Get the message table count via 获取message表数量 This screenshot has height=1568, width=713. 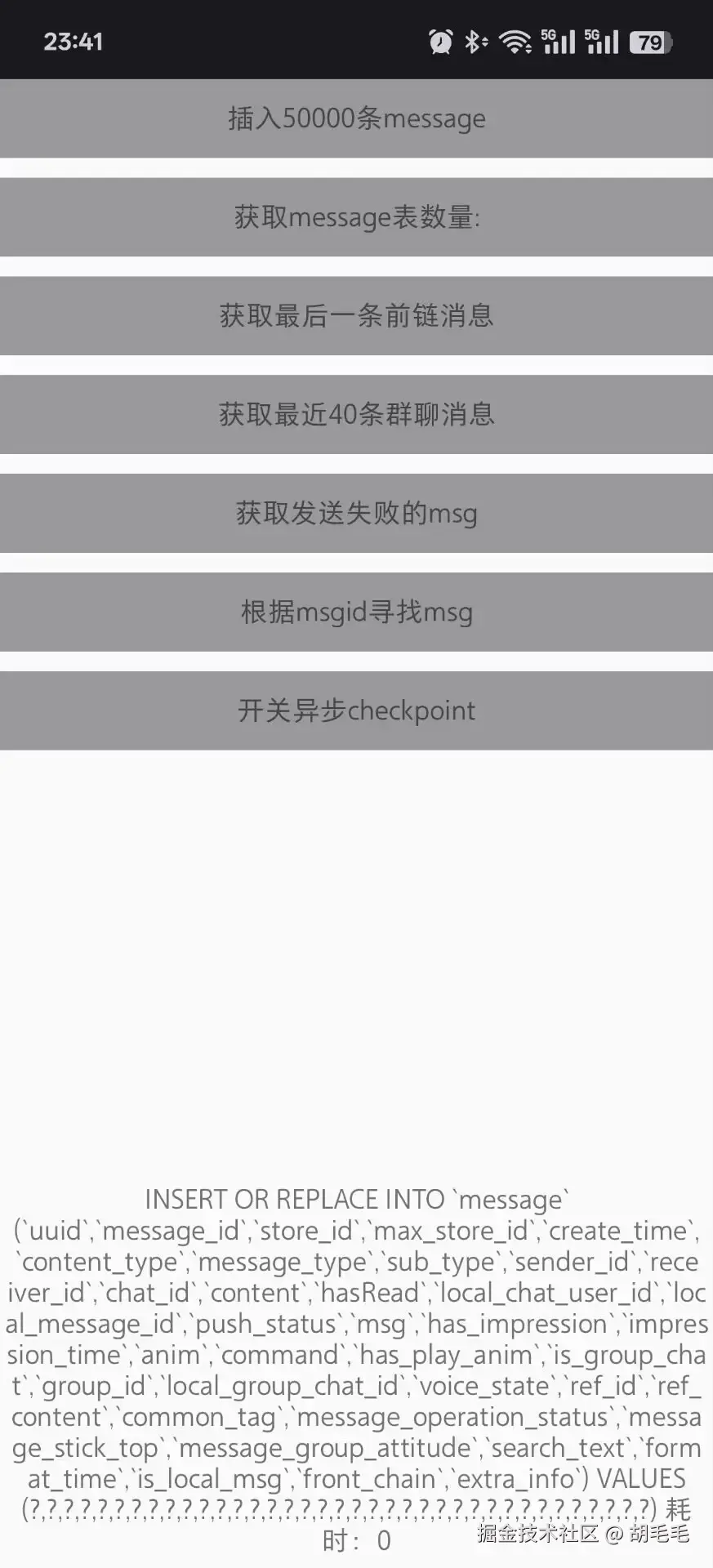[x=356, y=217]
